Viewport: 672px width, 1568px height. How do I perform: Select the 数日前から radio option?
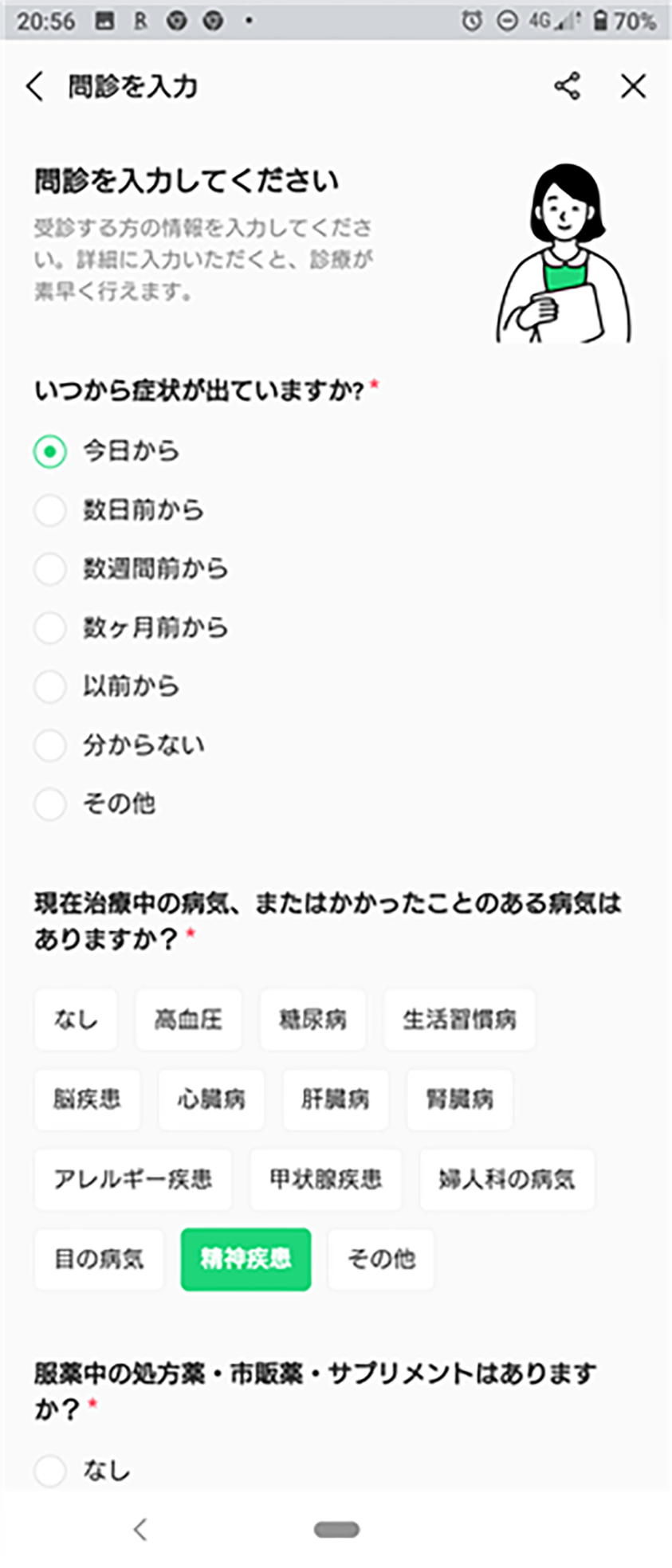pos(49,510)
